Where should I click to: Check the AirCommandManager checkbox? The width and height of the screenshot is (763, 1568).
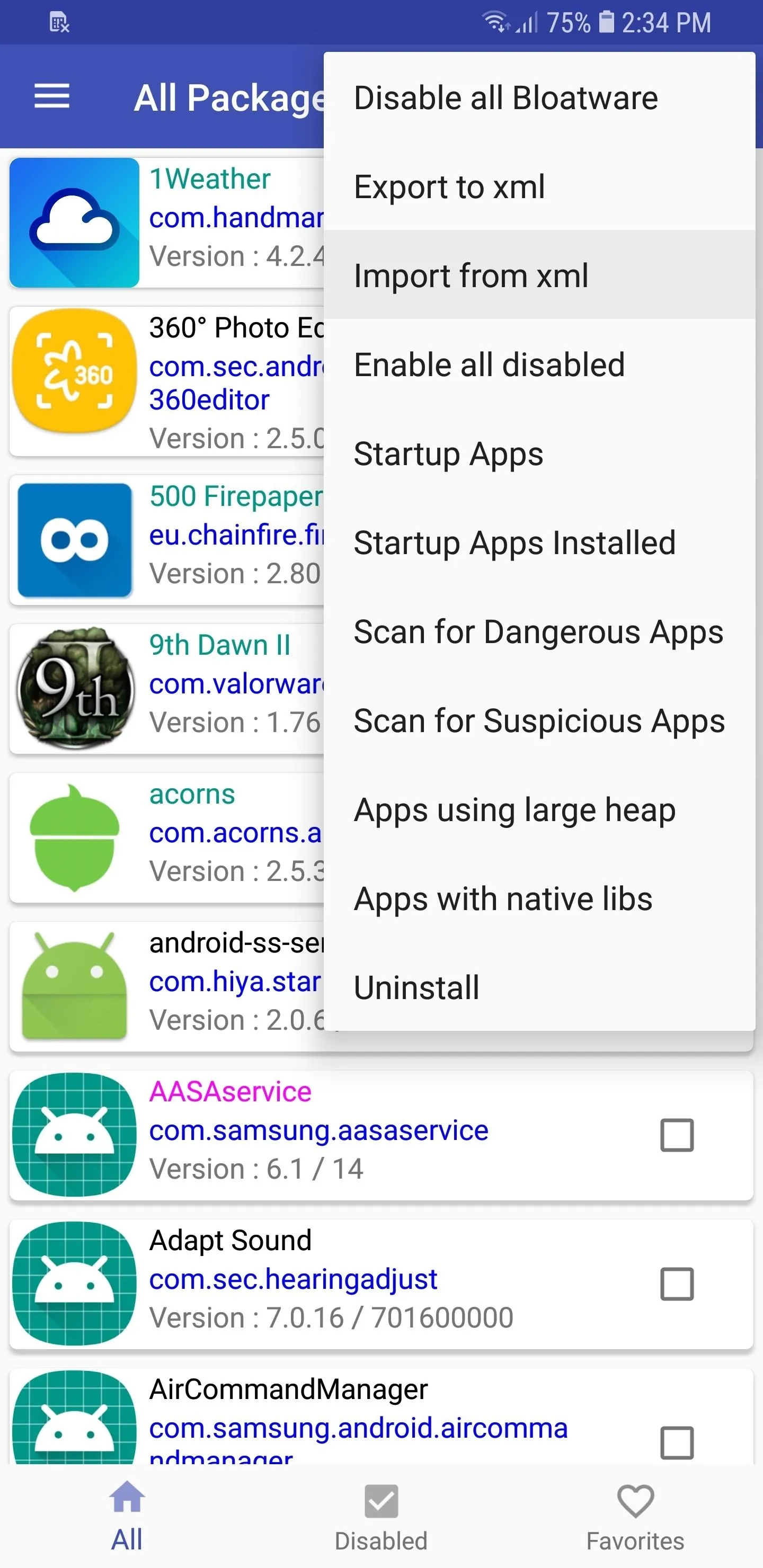[677, 1442]
